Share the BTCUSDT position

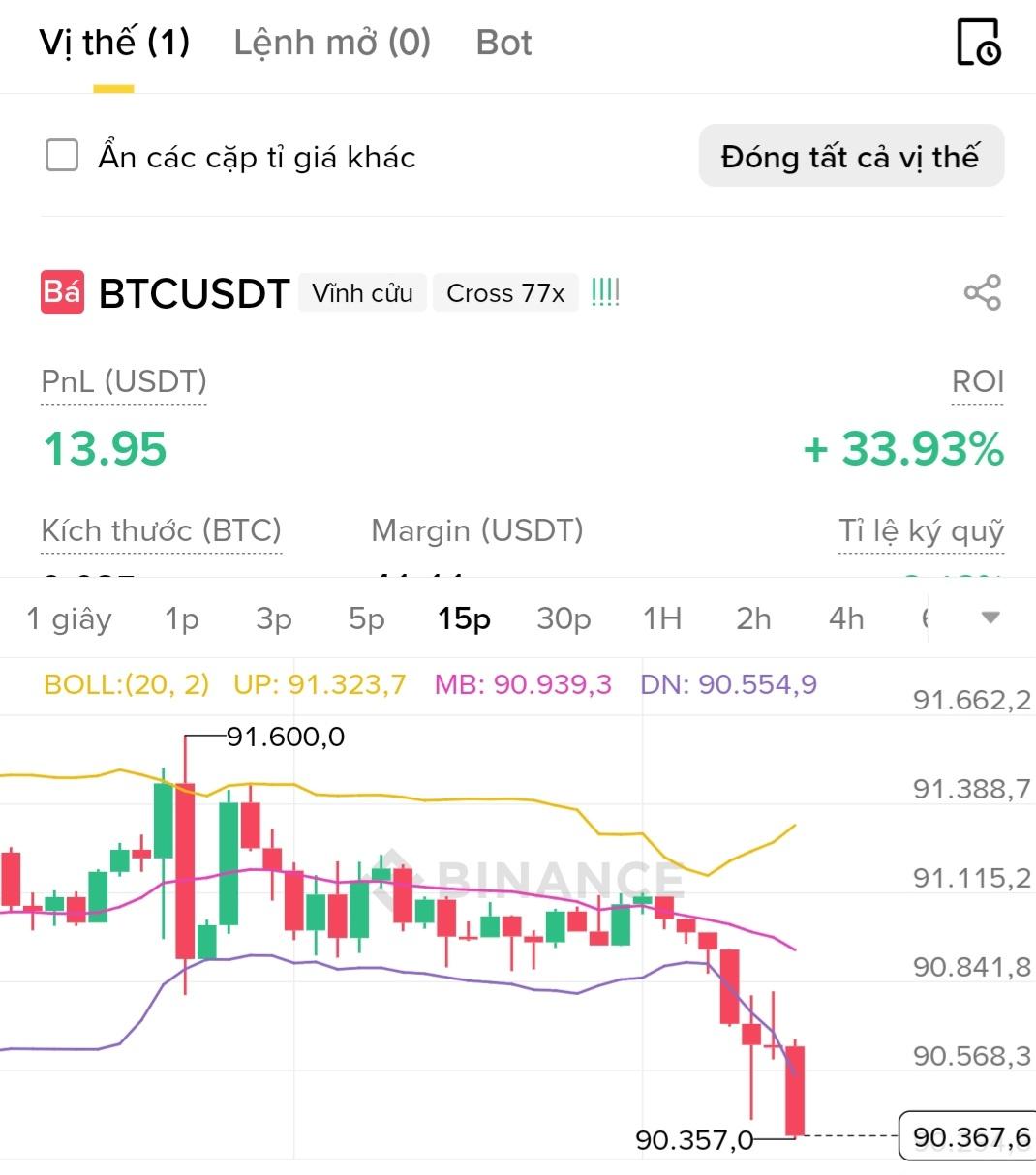coord(982,292)
